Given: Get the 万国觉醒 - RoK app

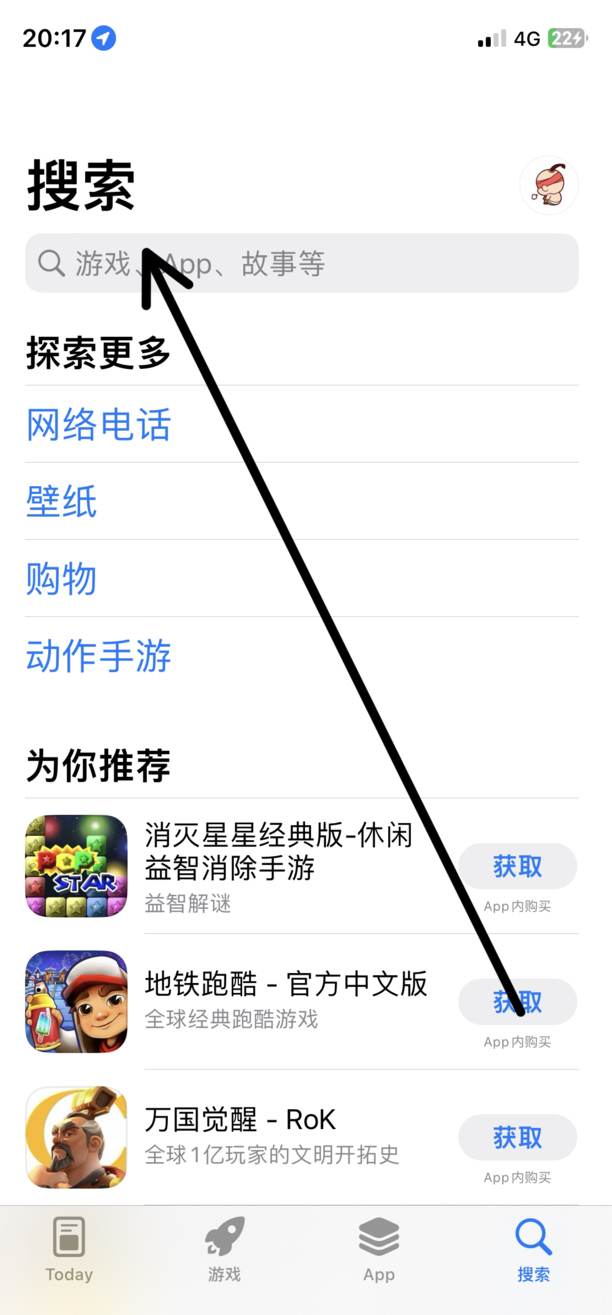Looking at the screenshot, I should point(517,1138).
